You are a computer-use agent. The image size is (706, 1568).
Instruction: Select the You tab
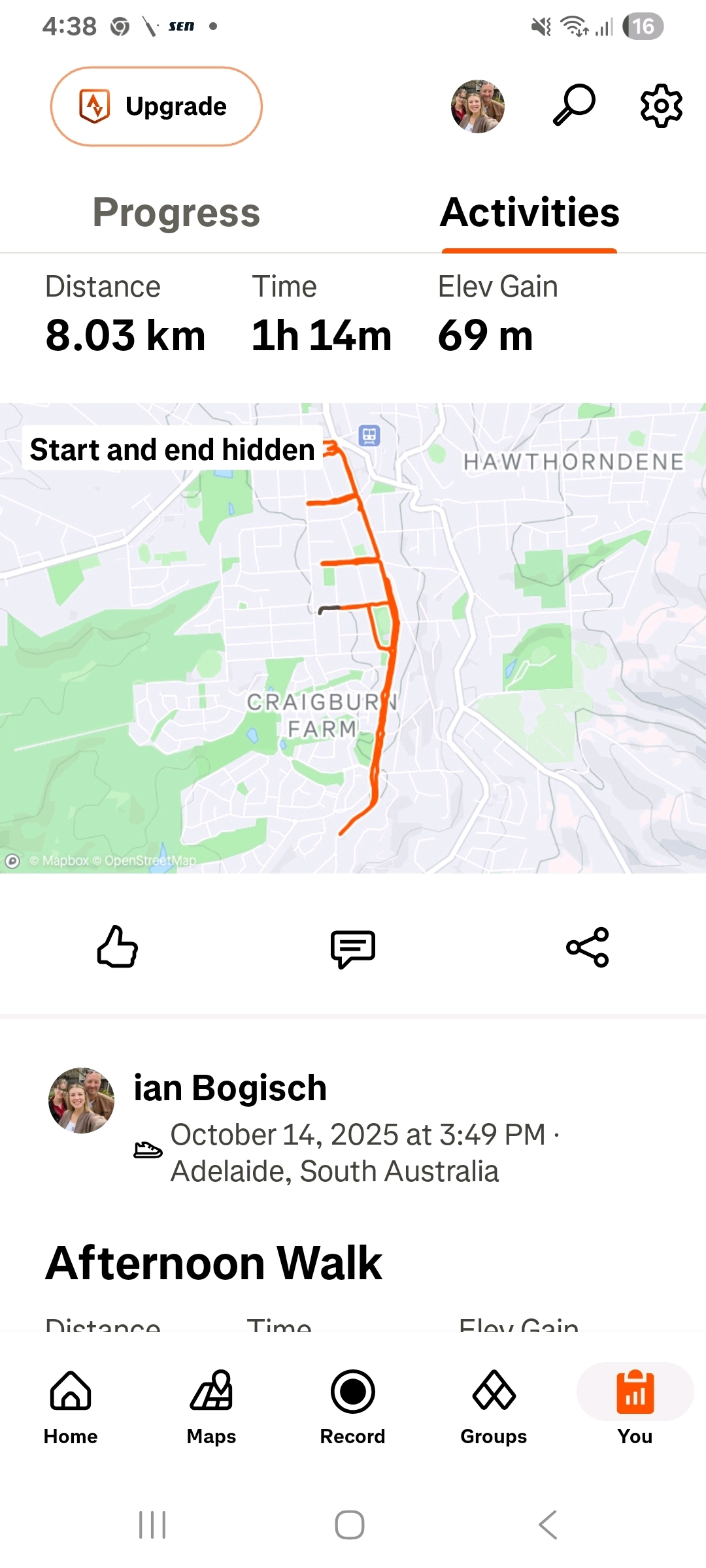click(635, 1403)
